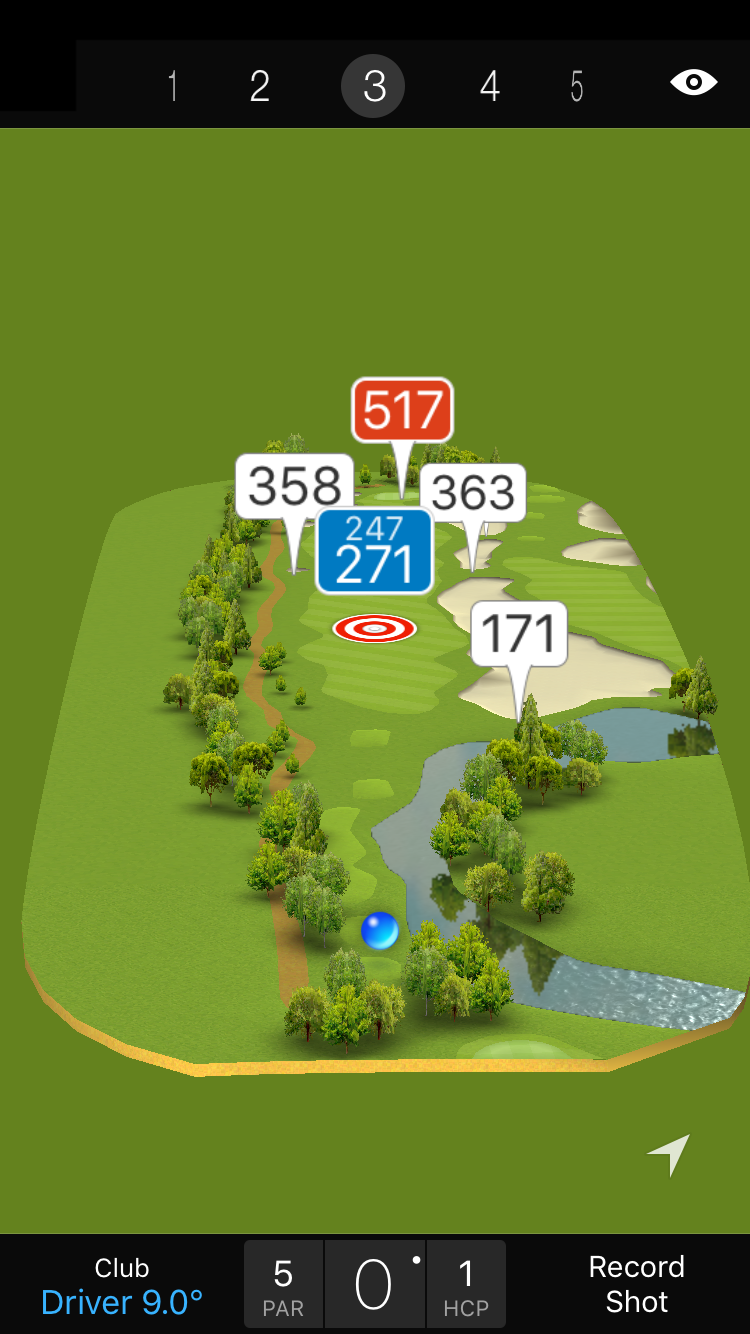Select the blue ball position marker
The width and height of the screenshot is (750, 1334).
(x=380, y=931)
